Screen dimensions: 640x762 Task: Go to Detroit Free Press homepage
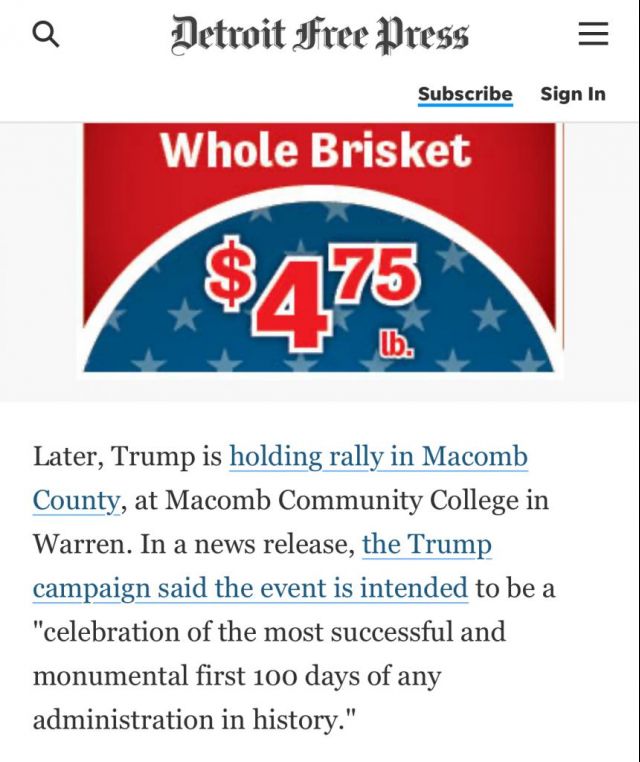tap(319, 35)
